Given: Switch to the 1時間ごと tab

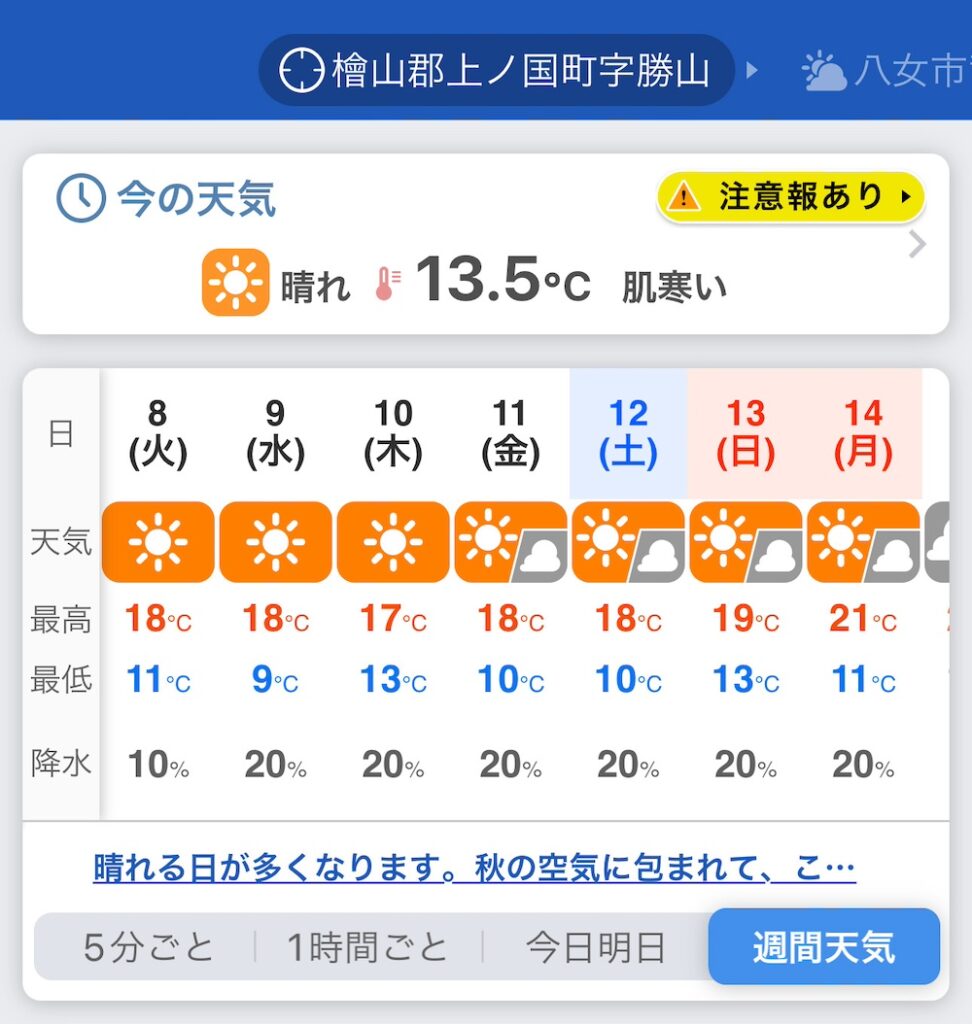Looking at the screenshot, I should 368,947.
